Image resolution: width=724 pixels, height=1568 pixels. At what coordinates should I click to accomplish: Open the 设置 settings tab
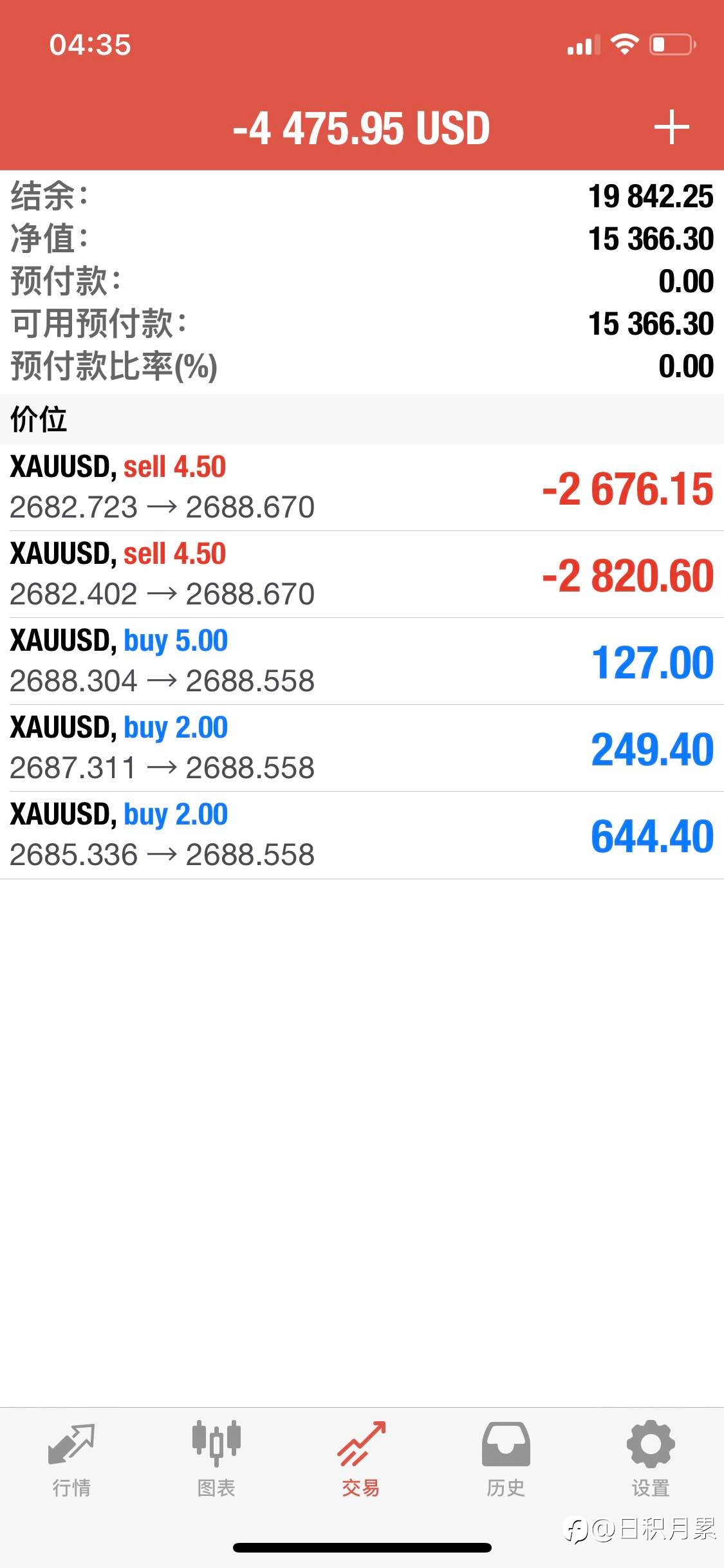[x=651, y=1459]
